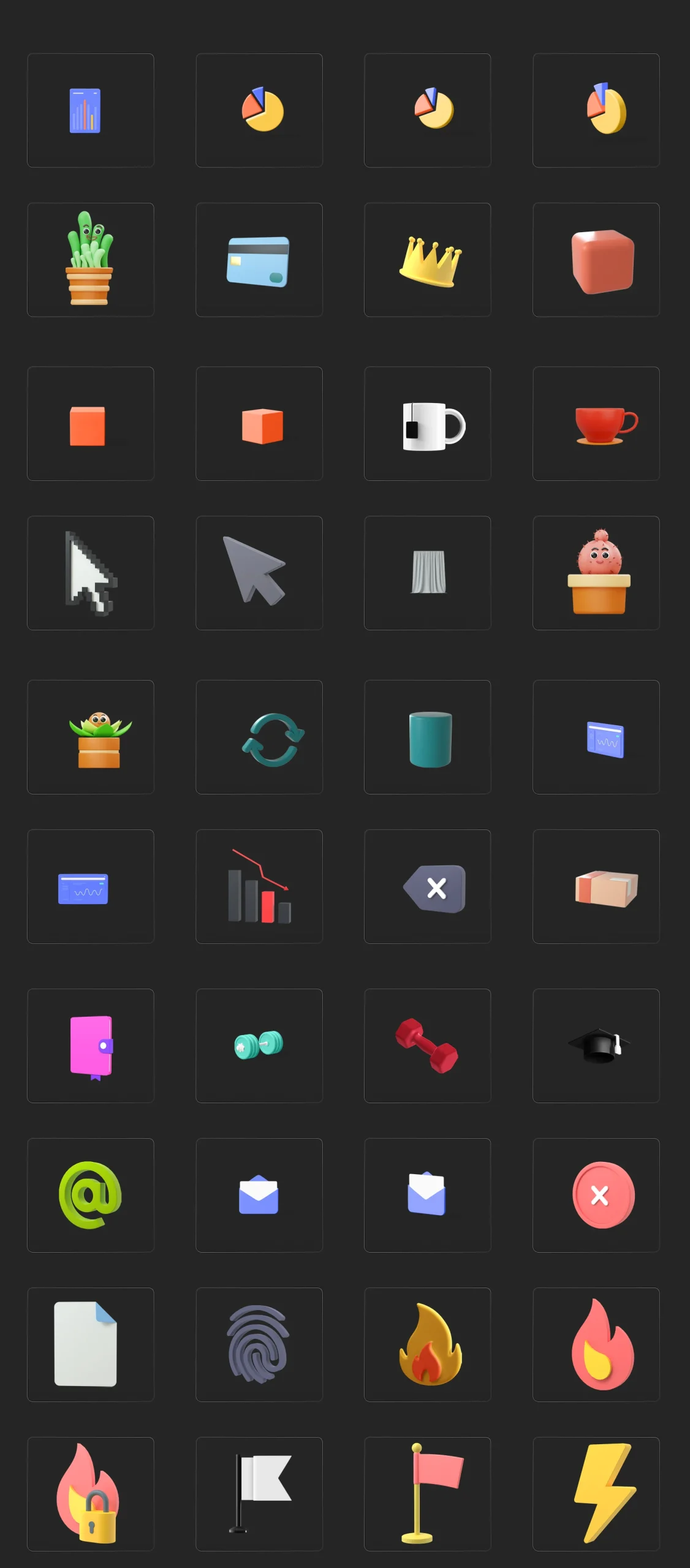Screen dimensions: 690x1568
Task: Open the flame with padlock tile
Action: click(x=90, y=1494)
